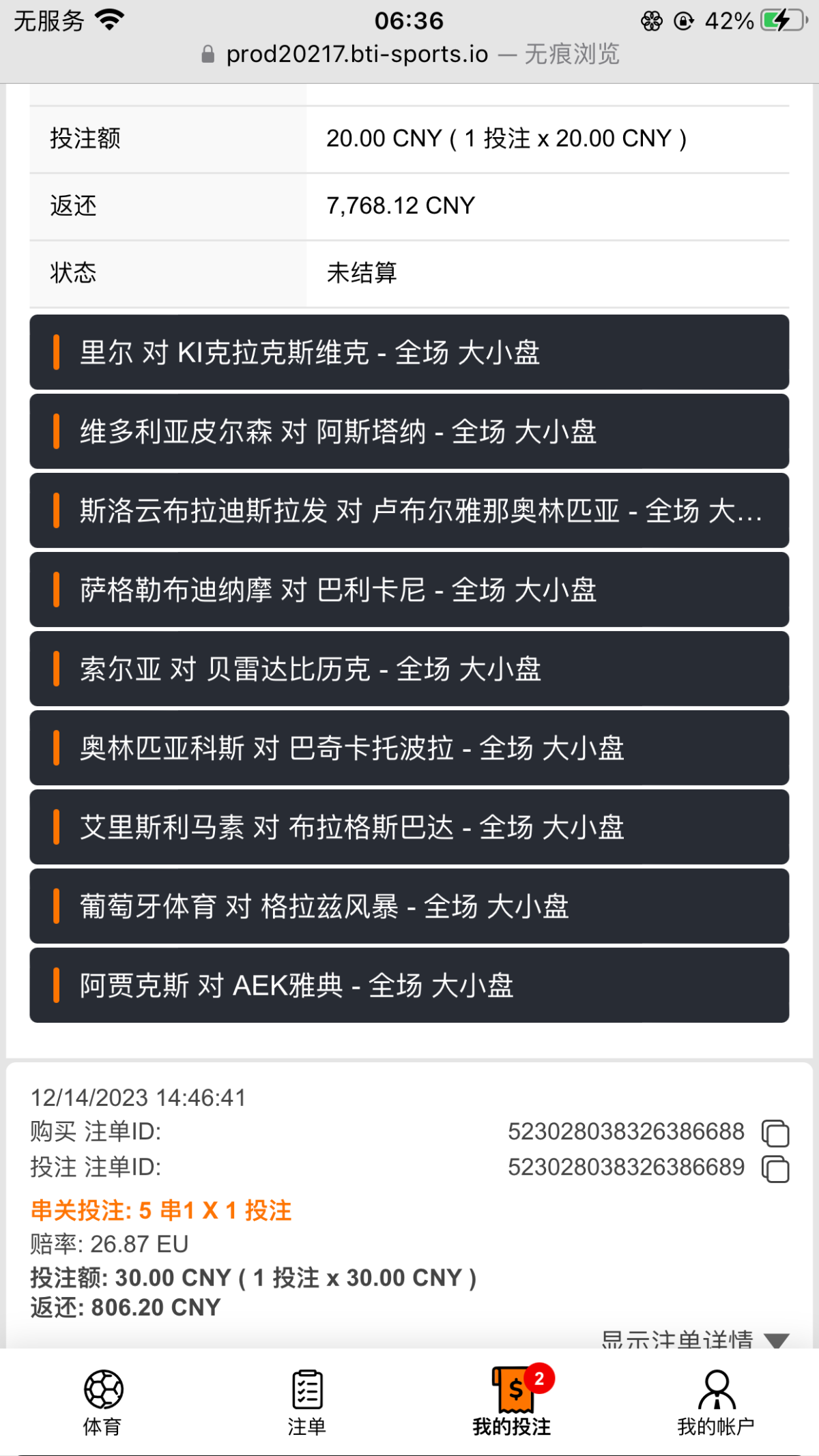Tap 萨格勒布迪纳摩 对 巴利卡尼 bet row
The image size is (819, 1456).
[x=409, y=590]
